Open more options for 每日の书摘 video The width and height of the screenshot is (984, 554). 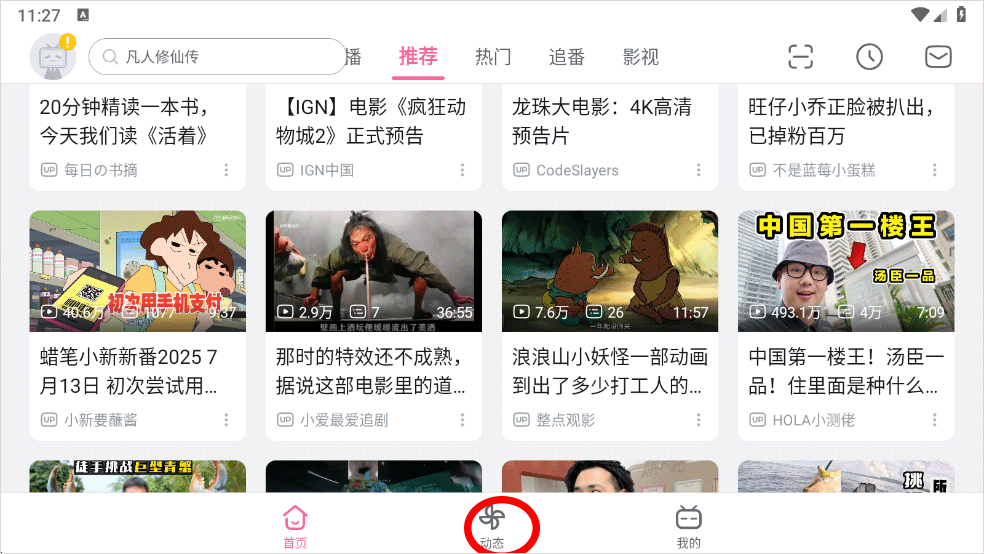226,170
